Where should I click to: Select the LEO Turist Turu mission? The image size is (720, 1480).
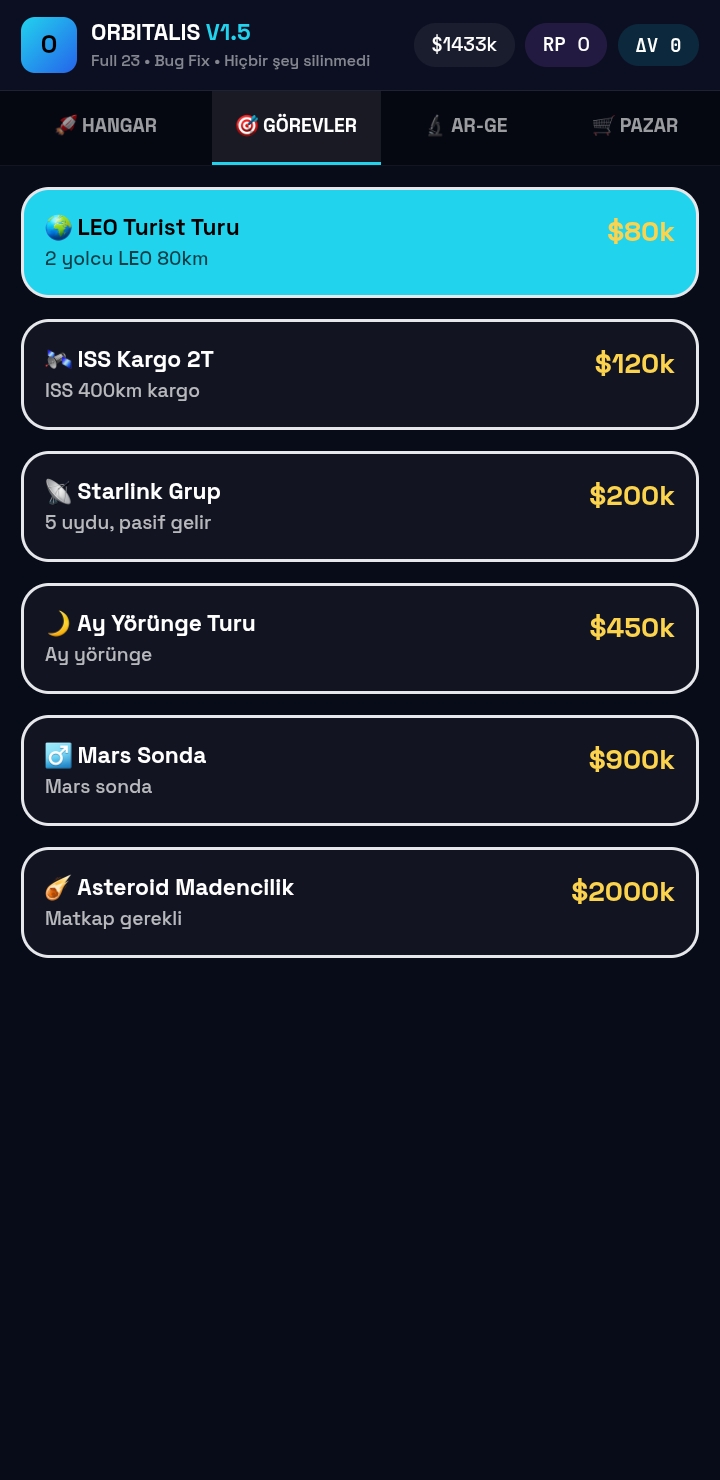point(360,243)
